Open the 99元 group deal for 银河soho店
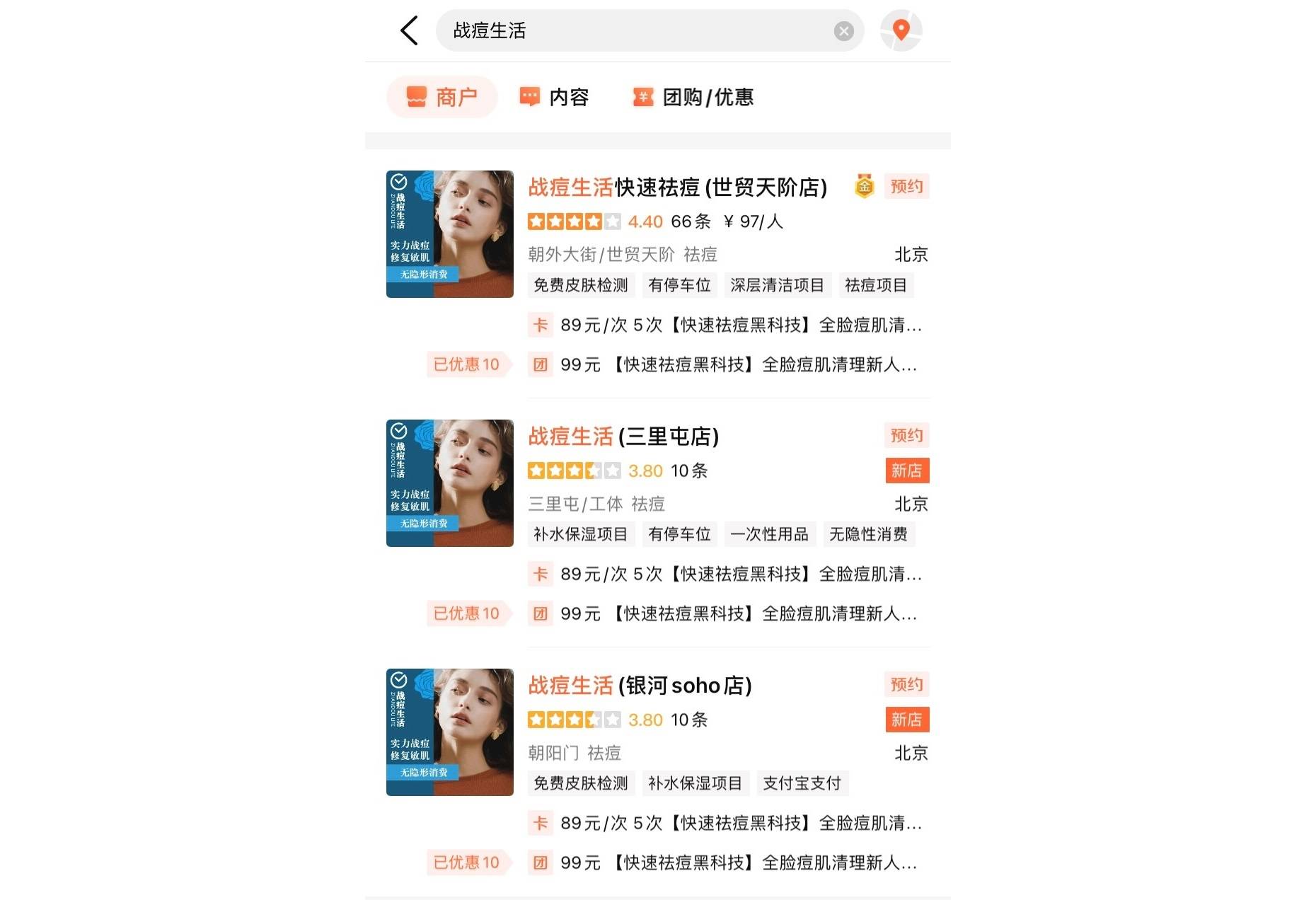This screenshot has width=1316, height=900. point(736,862)
